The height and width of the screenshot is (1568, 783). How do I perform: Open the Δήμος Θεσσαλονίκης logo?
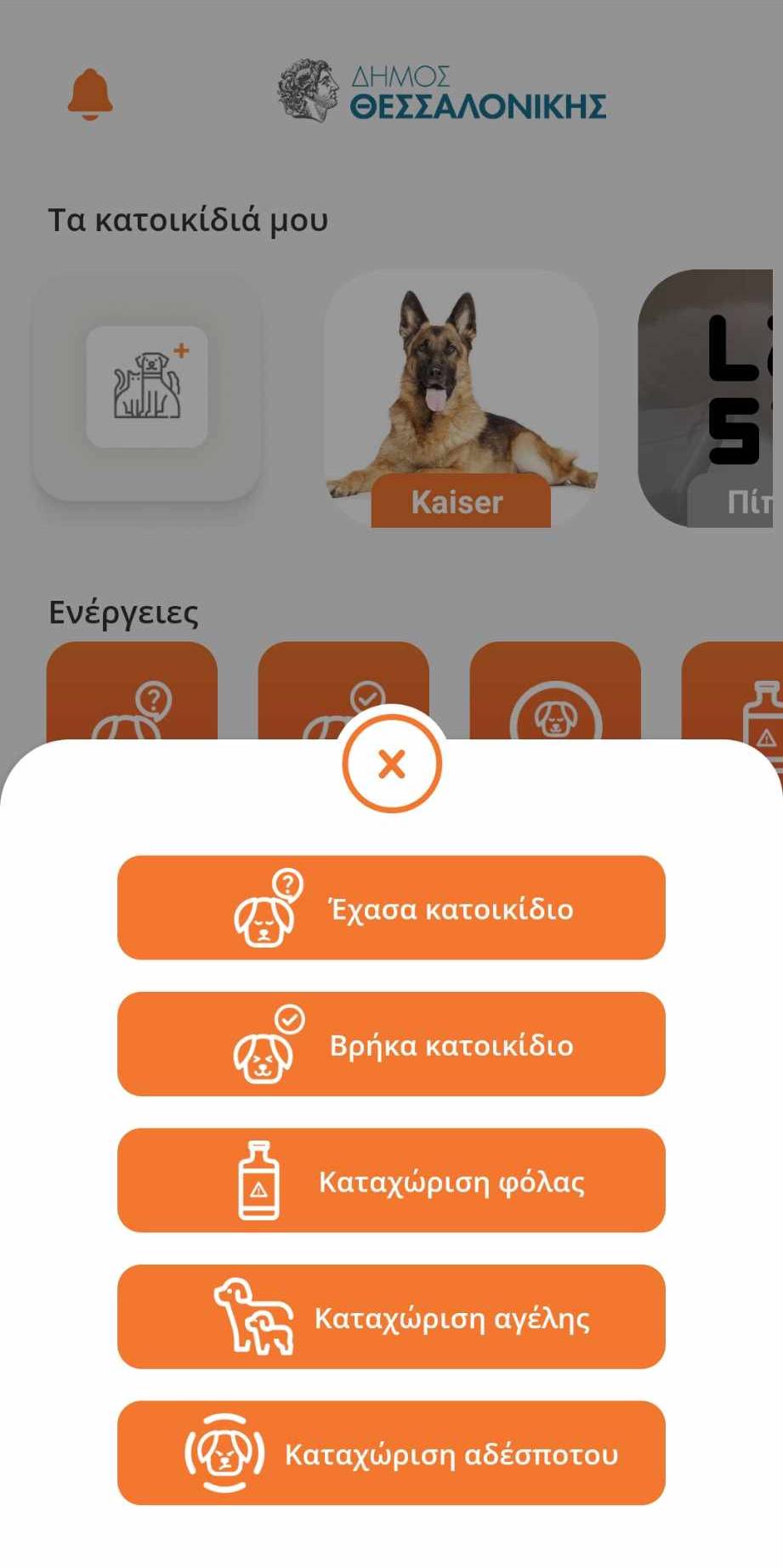click(442, 89)
